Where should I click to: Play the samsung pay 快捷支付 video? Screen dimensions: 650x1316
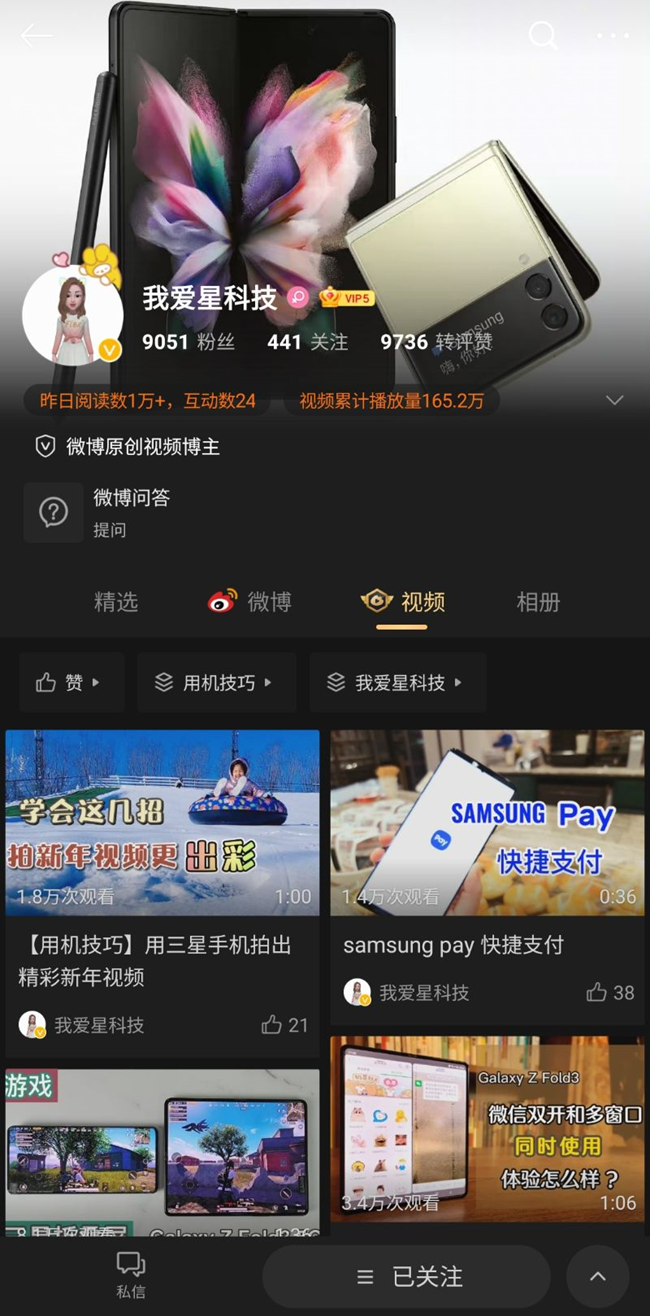click(x=487, y=822)
